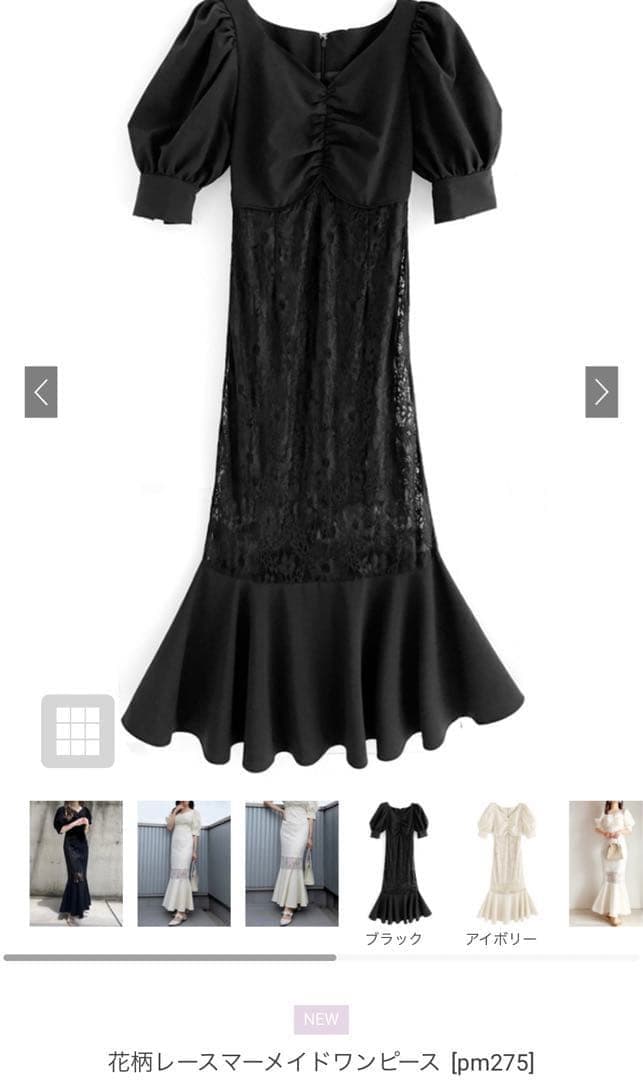The height and width of the screenshot is (1080, 643).
Task: Select the ブラック dress thumbnail
Action: tap(399, 863)
